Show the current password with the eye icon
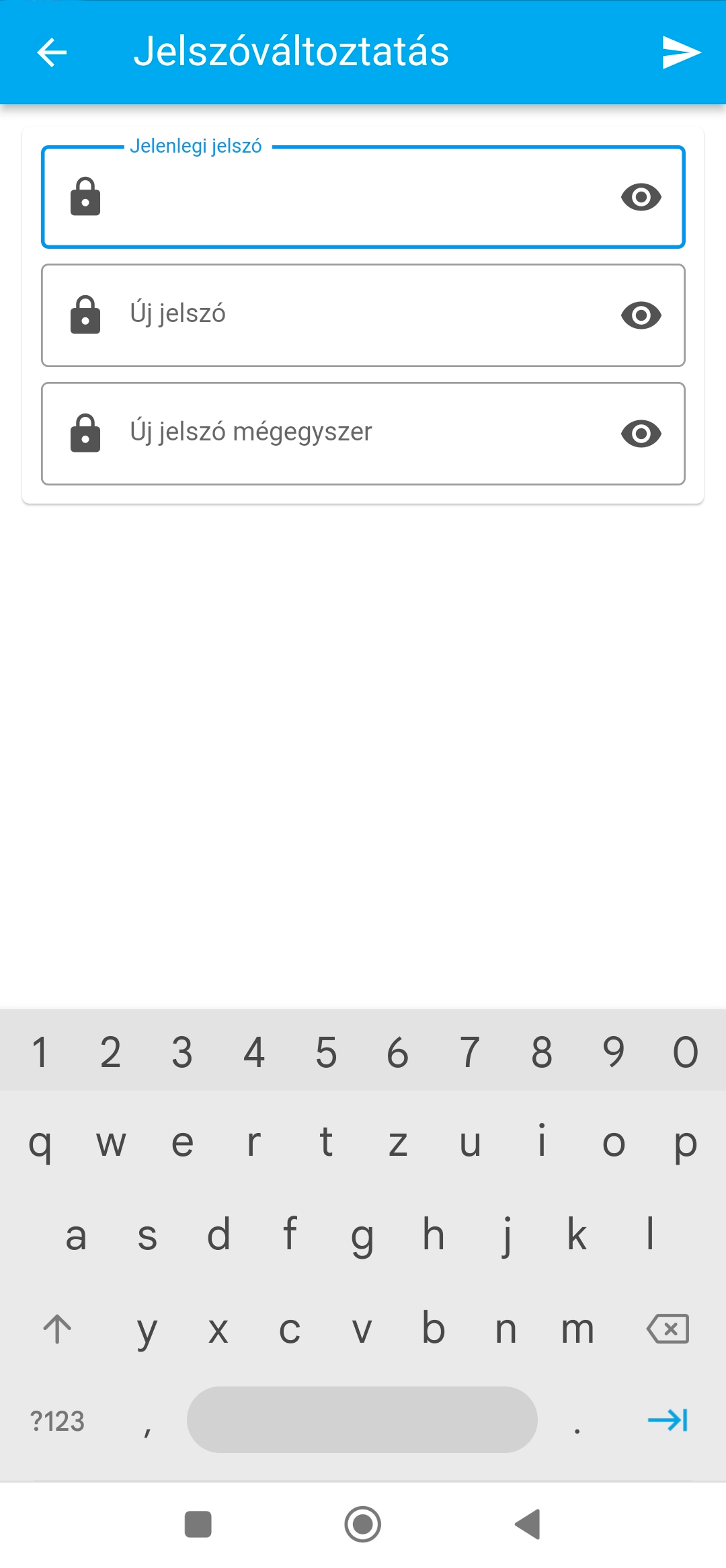The height and width of the screenshot is (1568, 726). coord(641,198)
